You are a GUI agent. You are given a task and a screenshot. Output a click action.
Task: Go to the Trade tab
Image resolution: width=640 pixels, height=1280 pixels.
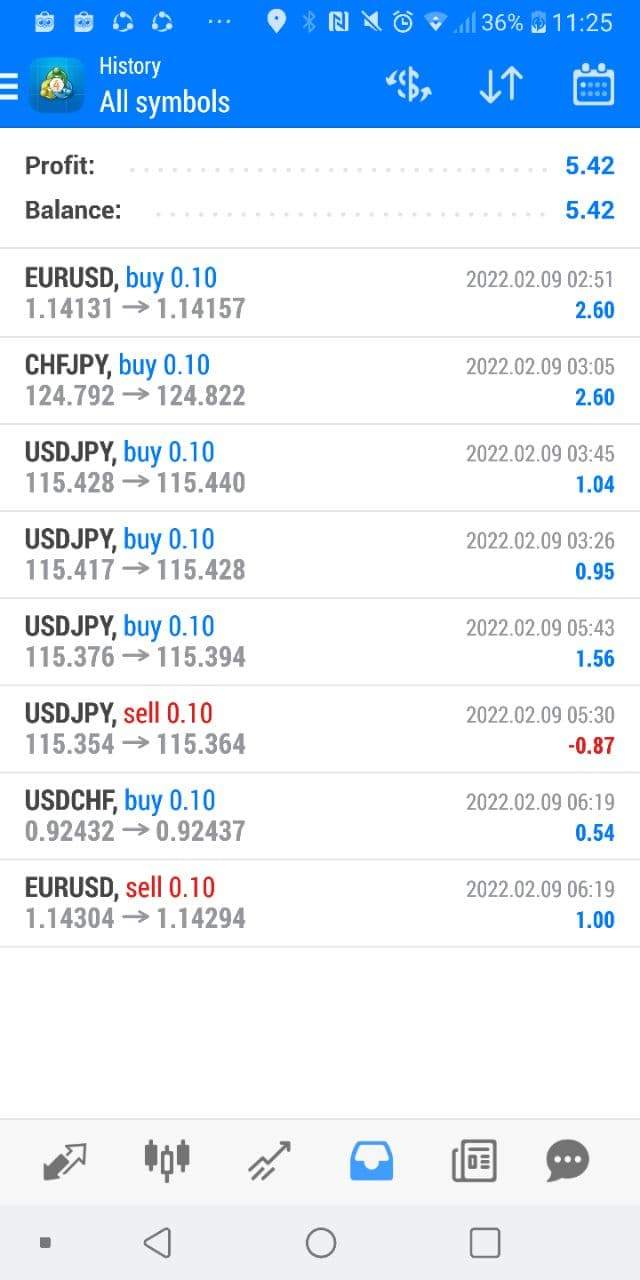[269, 1161]
